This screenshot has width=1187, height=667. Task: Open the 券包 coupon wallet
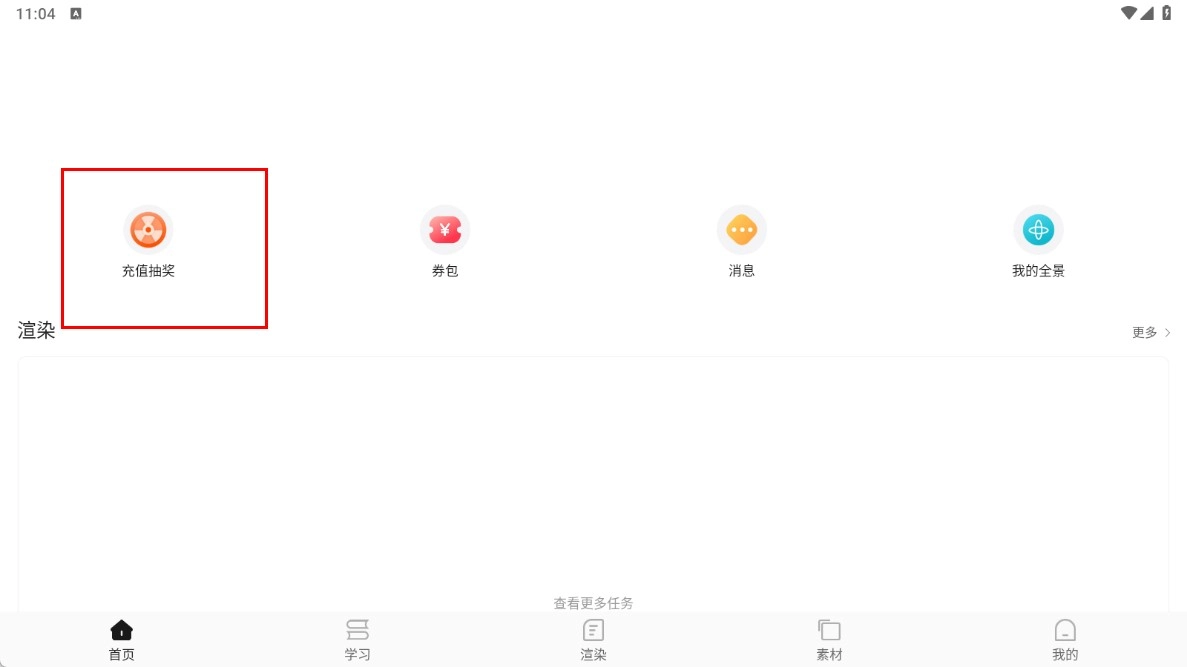pos(445,242)
